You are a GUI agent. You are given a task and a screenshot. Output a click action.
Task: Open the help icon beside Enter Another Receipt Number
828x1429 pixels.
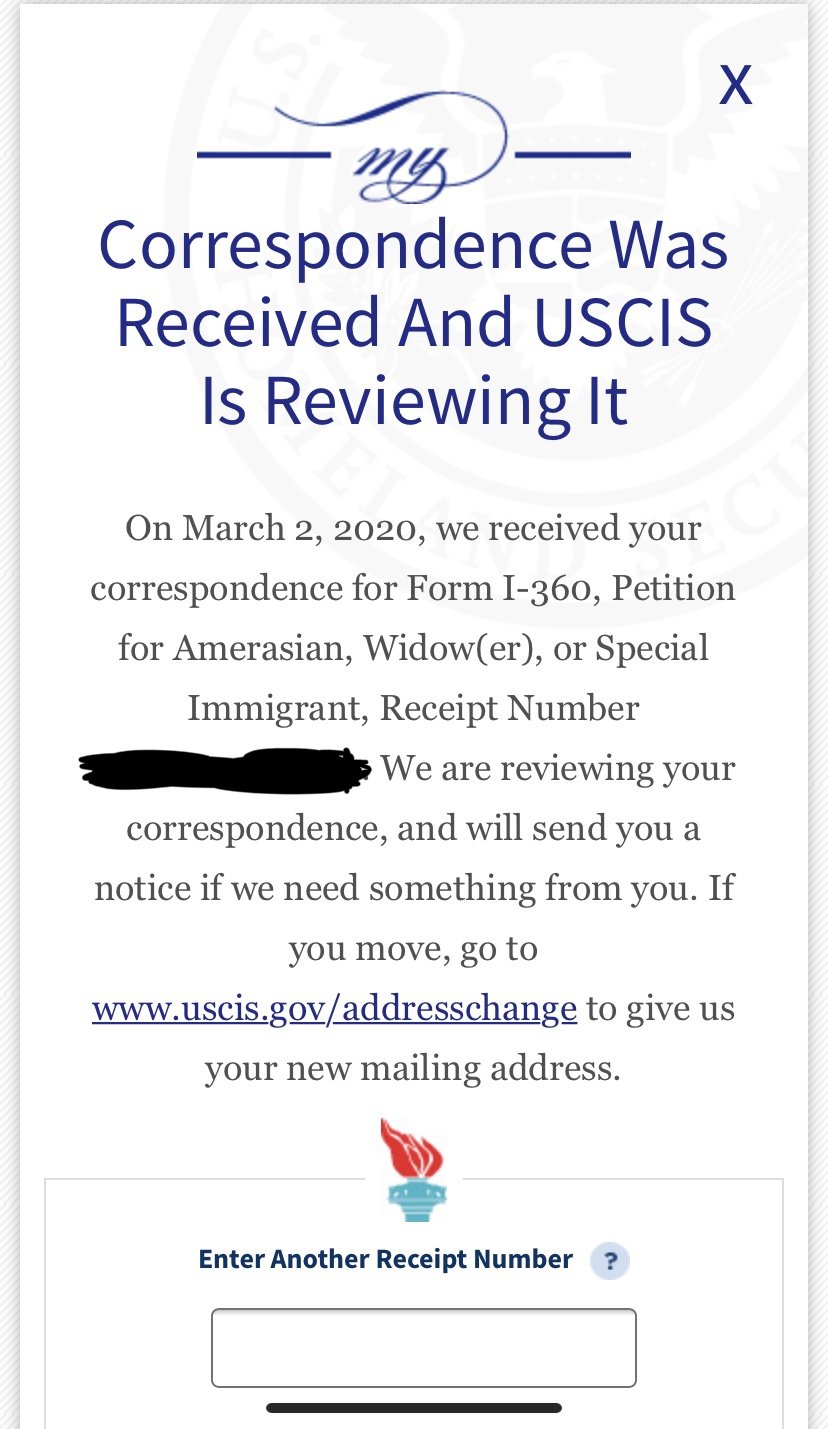click(610, 1260)
